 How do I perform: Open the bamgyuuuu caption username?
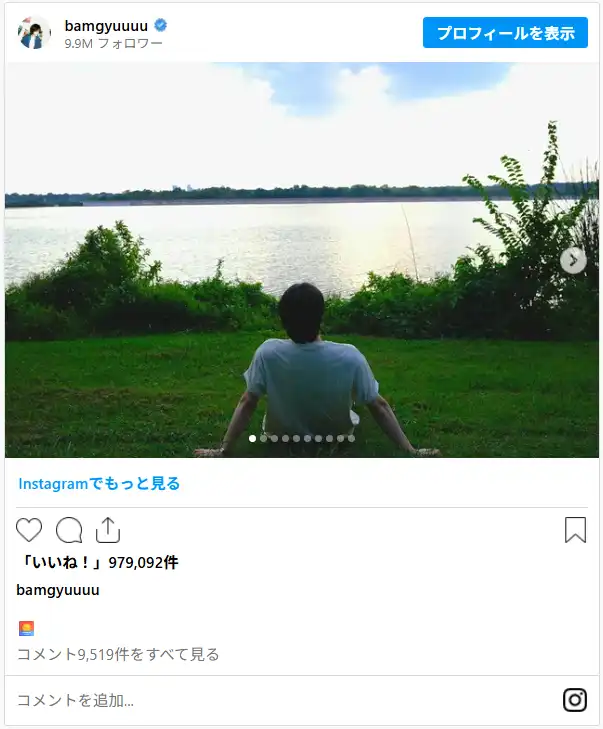tap(58, 590)
